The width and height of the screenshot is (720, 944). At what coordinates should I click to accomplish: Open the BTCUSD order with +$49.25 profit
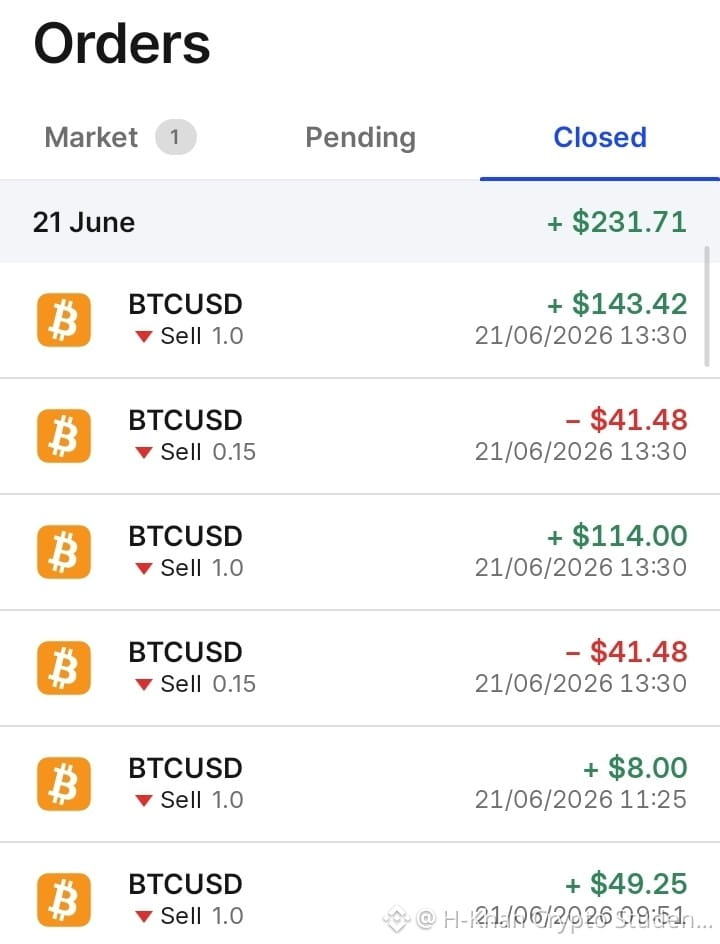360,893
